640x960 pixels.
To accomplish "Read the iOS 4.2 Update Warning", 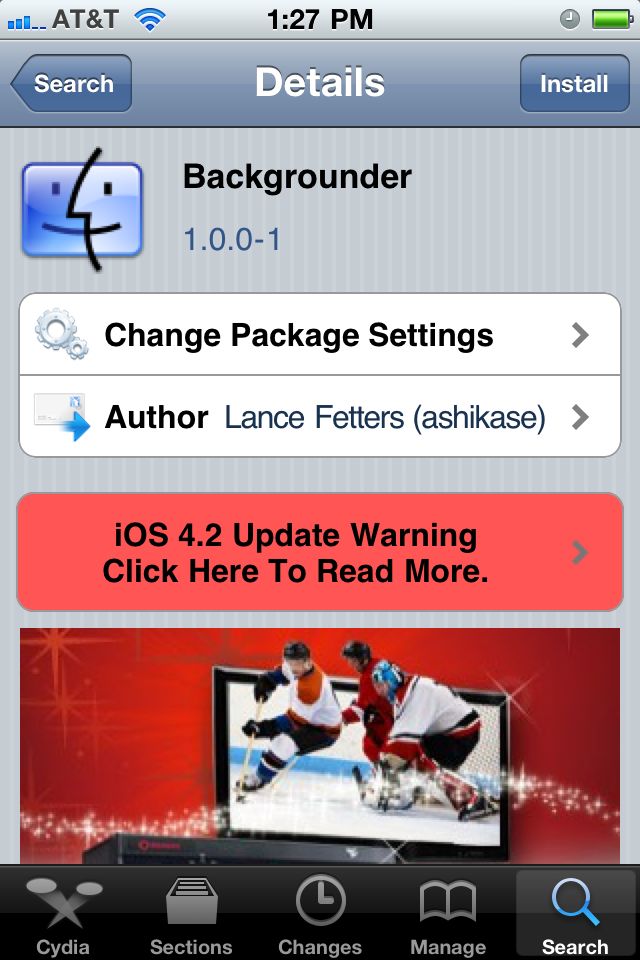I will (x=320, y=552).
